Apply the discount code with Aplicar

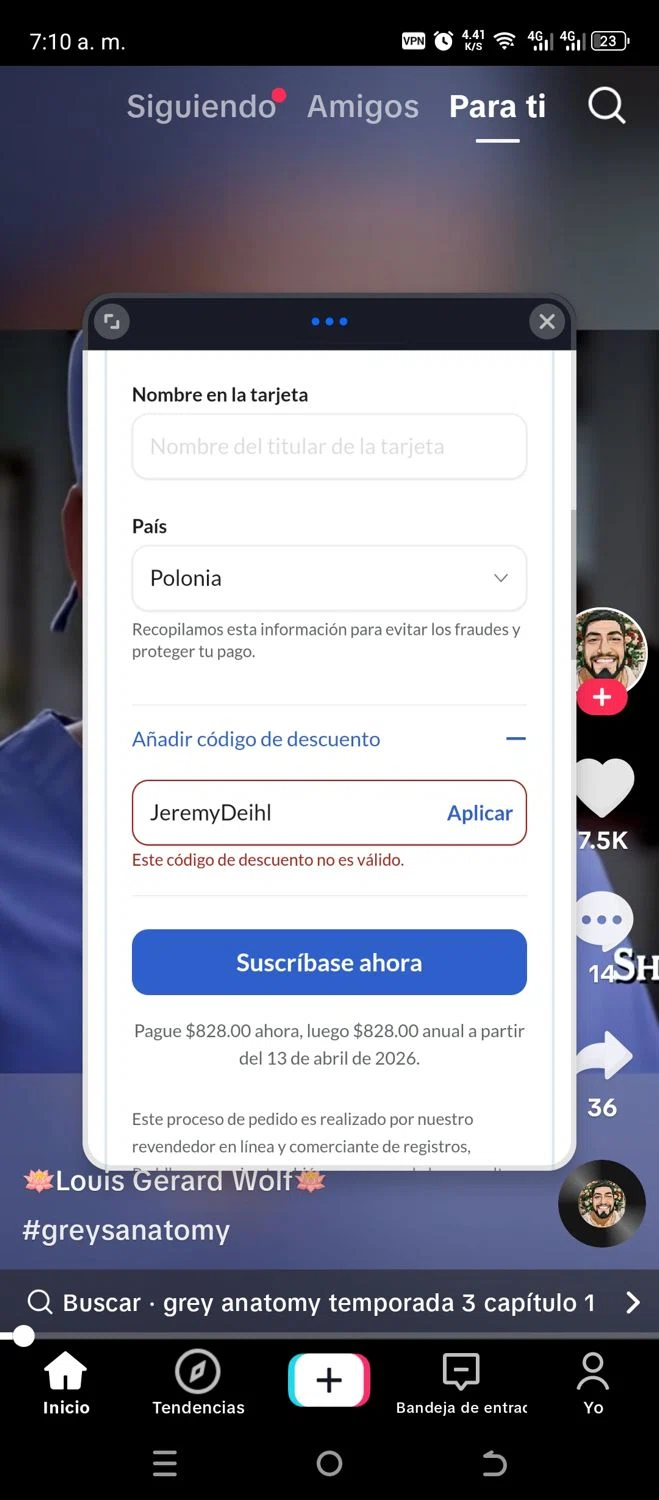[x=479, y=813]
